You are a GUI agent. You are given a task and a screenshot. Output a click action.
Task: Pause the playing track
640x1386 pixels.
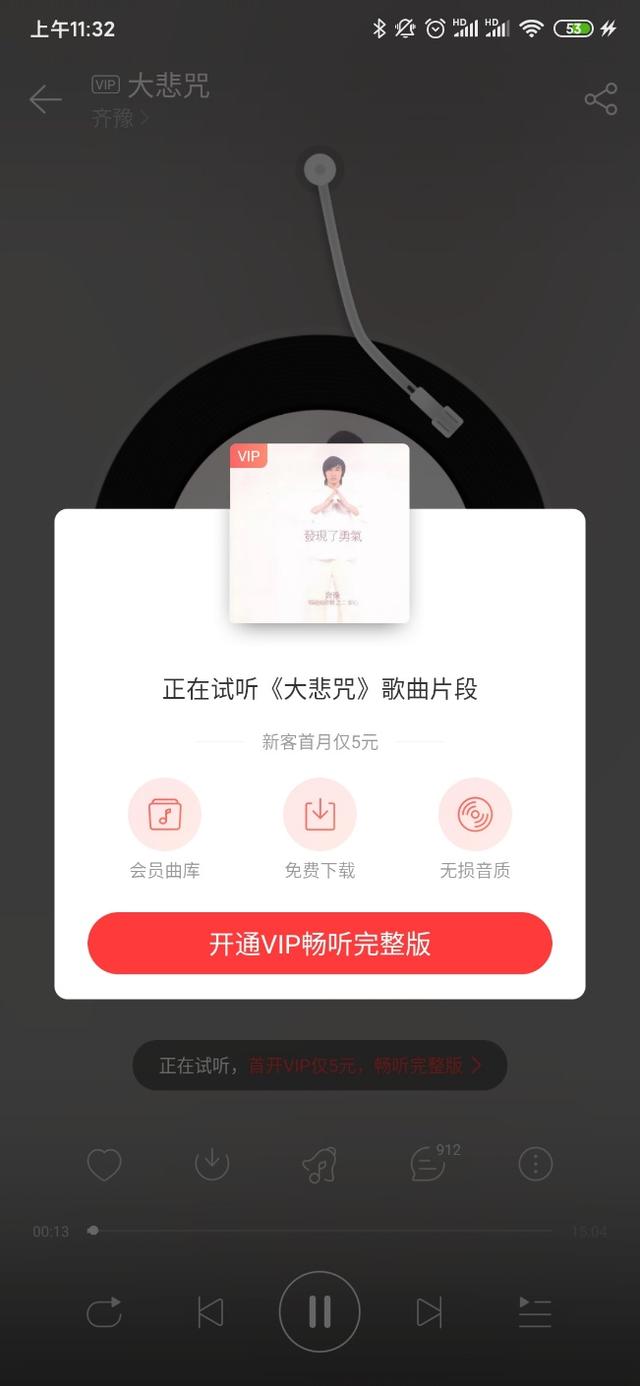pyautogui.click(x=320, y=1311)
